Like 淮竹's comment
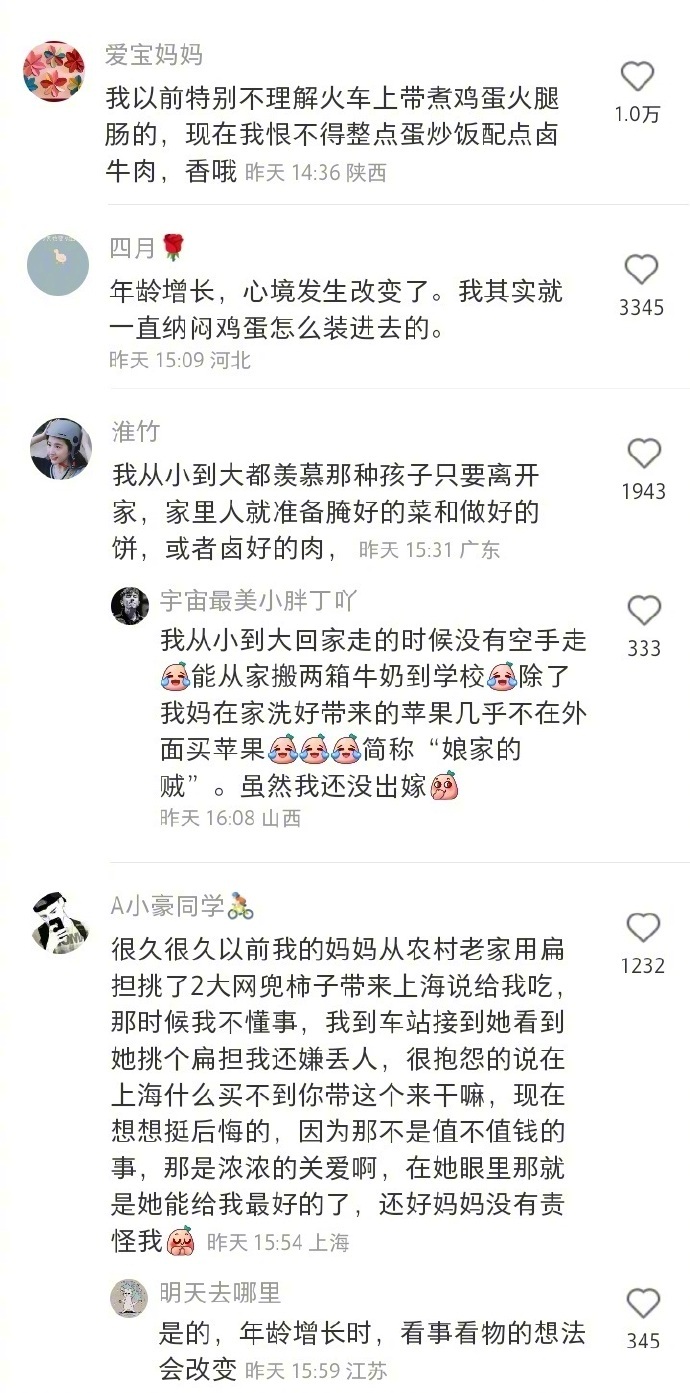 click(643, 454)
